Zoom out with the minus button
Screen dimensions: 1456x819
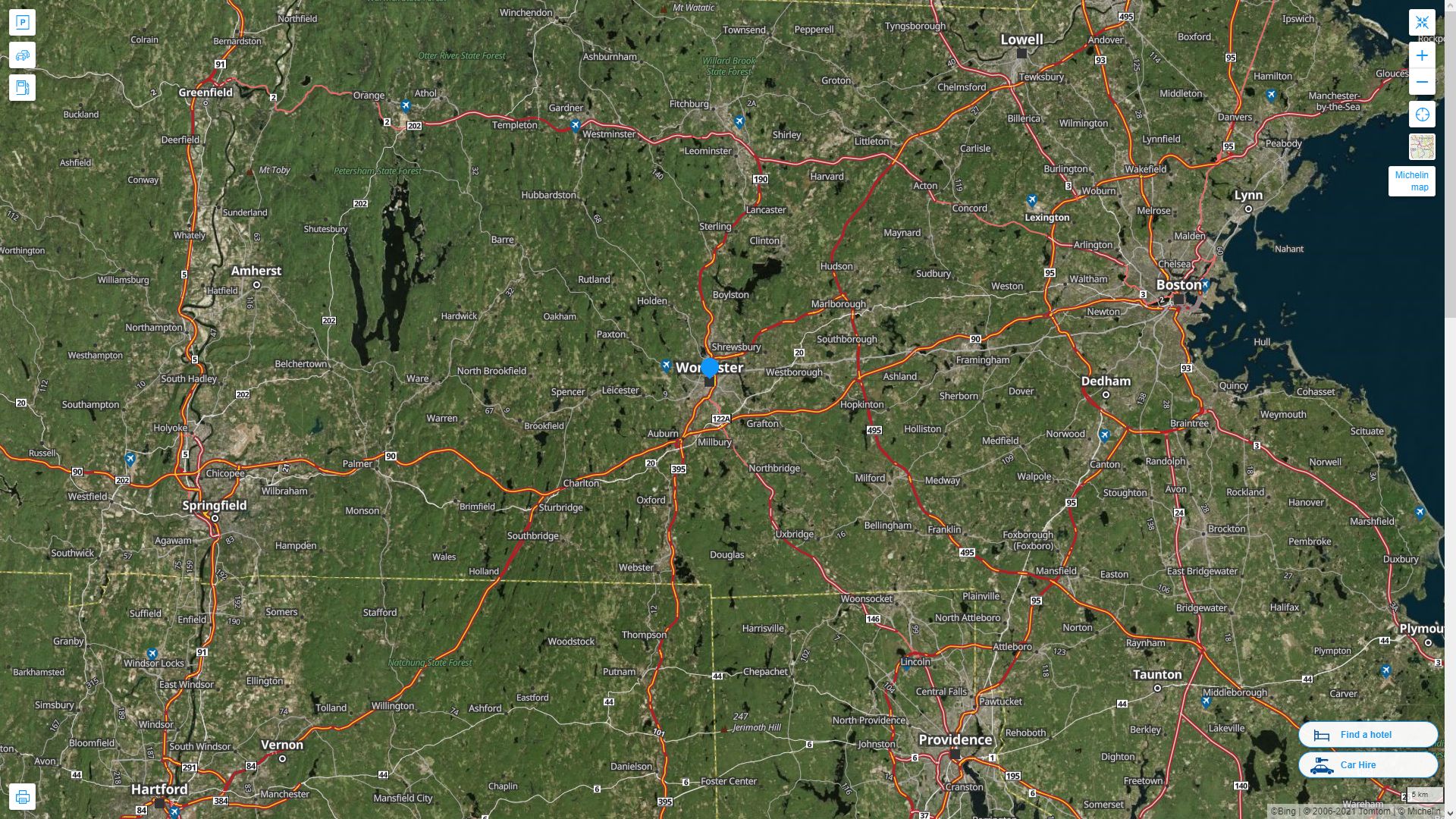pyautogui.click(x=1422, y=82)
